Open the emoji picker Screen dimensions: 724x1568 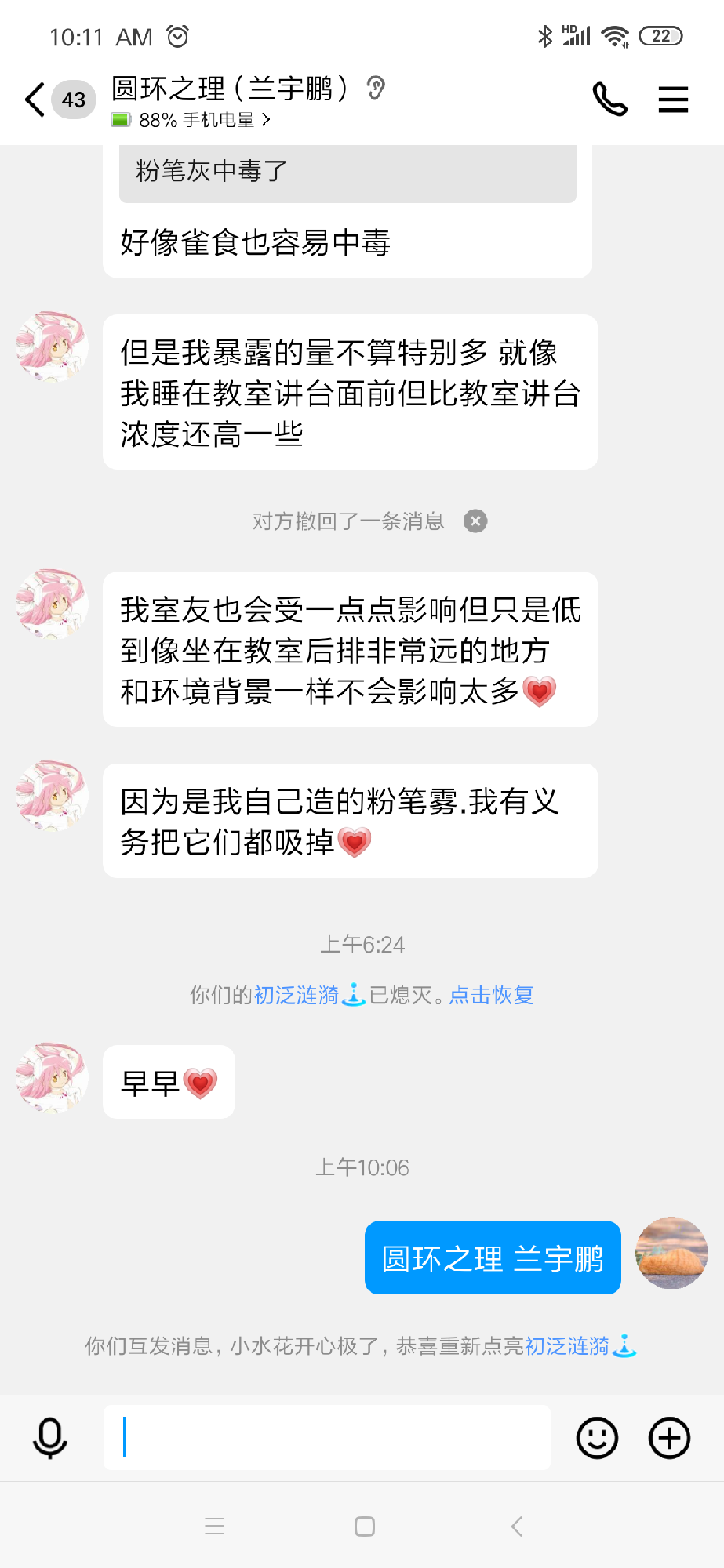[597, 1438]
